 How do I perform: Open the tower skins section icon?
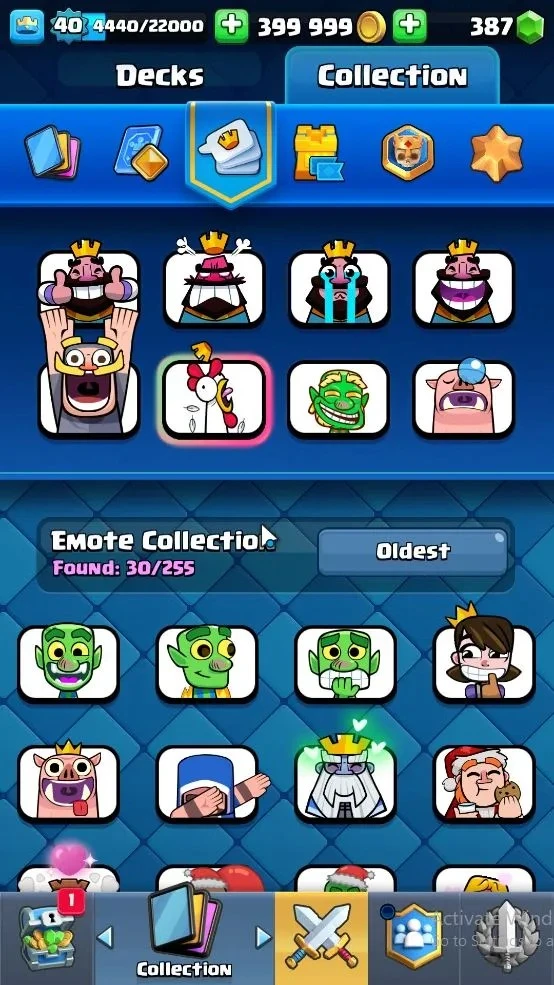[x=318, y=153]
